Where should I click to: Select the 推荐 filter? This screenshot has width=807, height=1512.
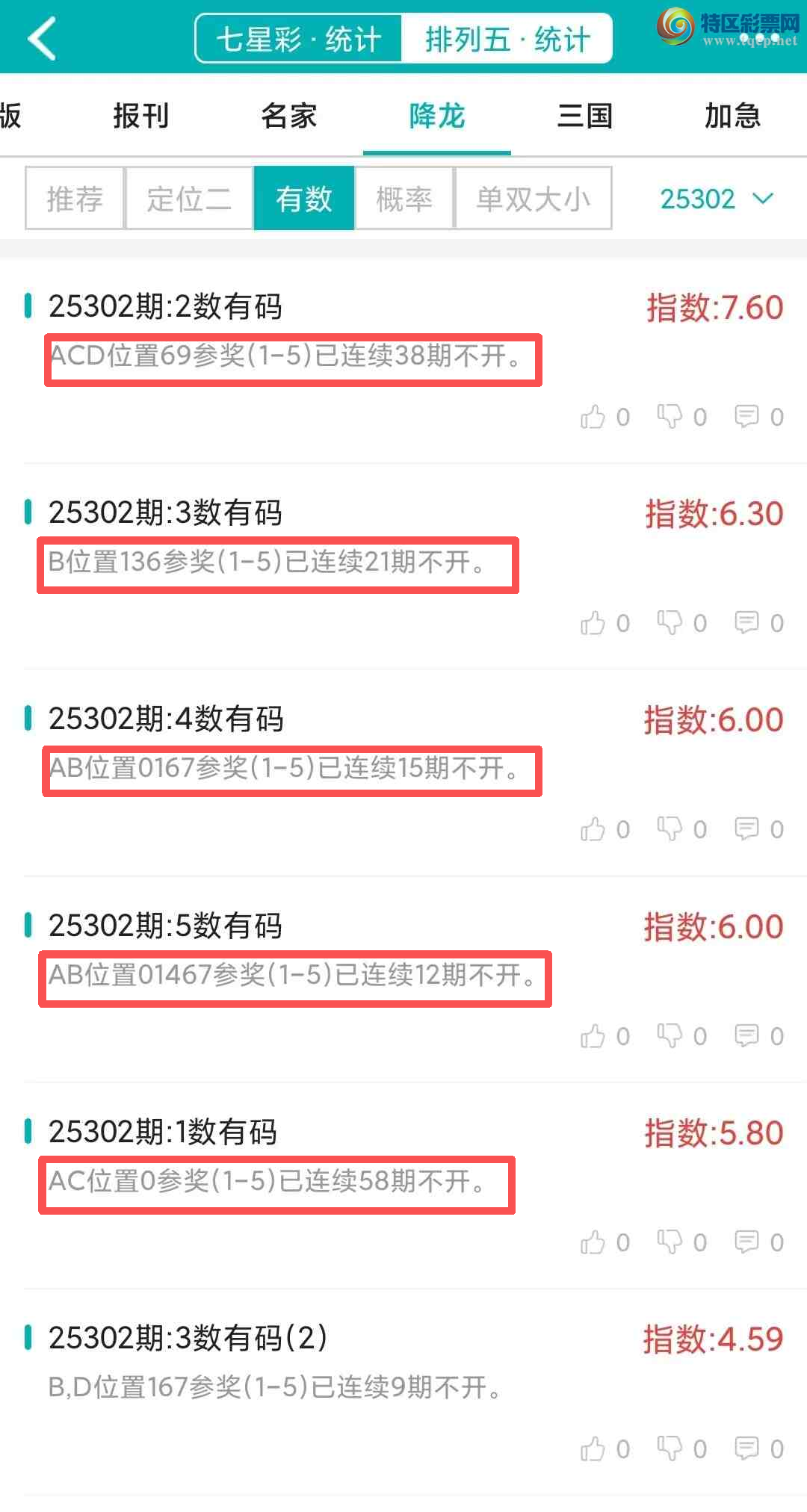point(75,199)
